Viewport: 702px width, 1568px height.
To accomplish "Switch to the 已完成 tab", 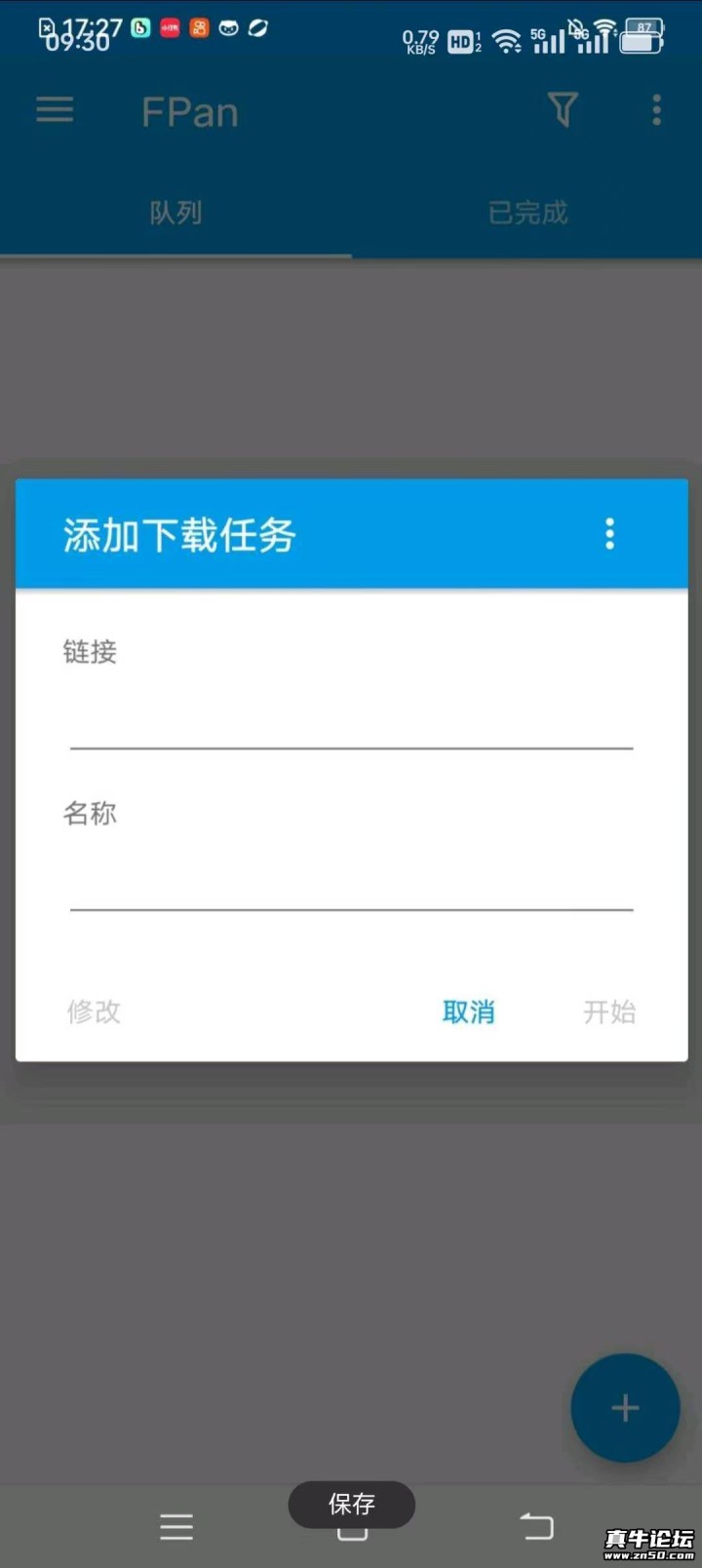I will coord(526,212).
